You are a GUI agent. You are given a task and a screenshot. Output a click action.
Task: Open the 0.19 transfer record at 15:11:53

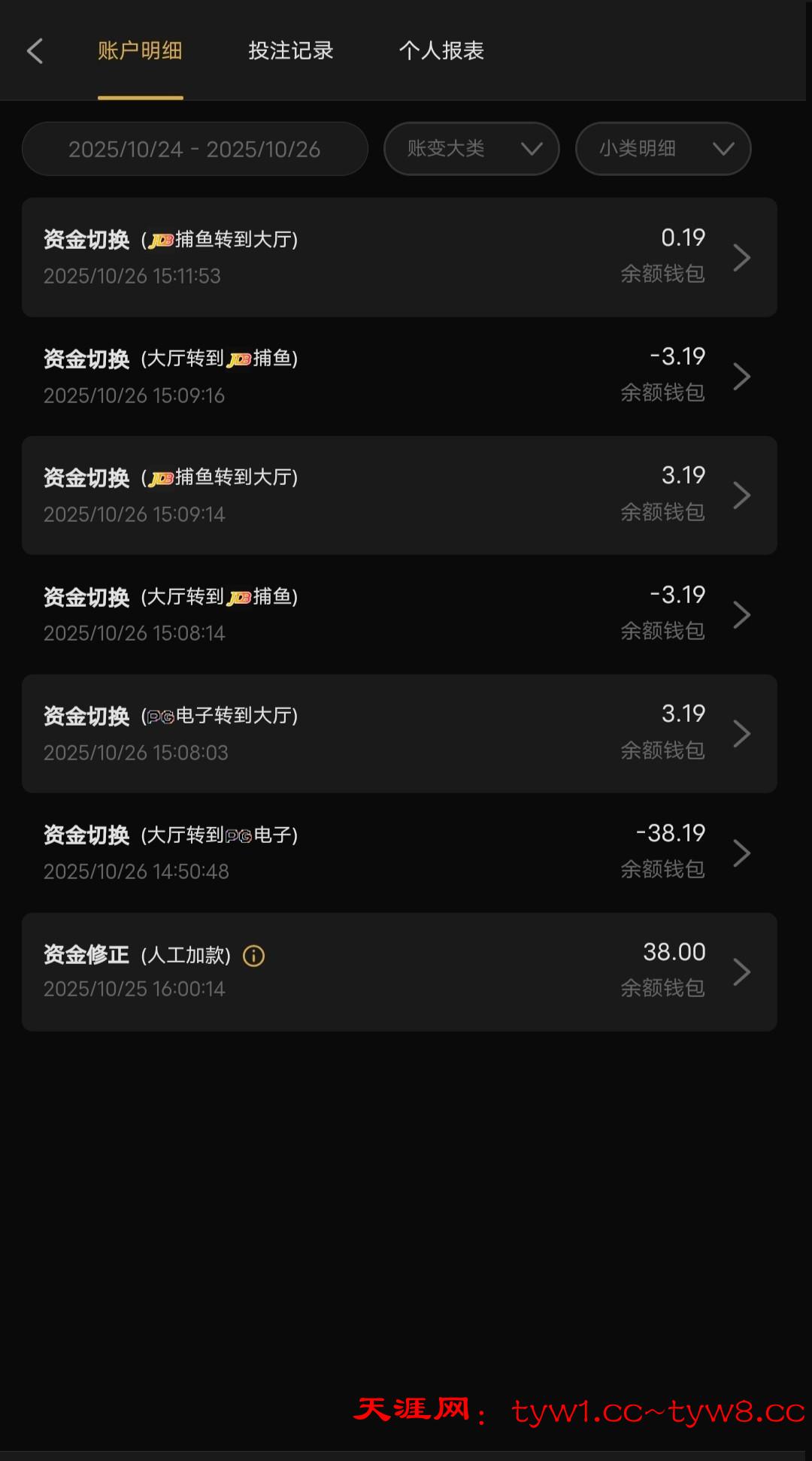pos(399,257)
